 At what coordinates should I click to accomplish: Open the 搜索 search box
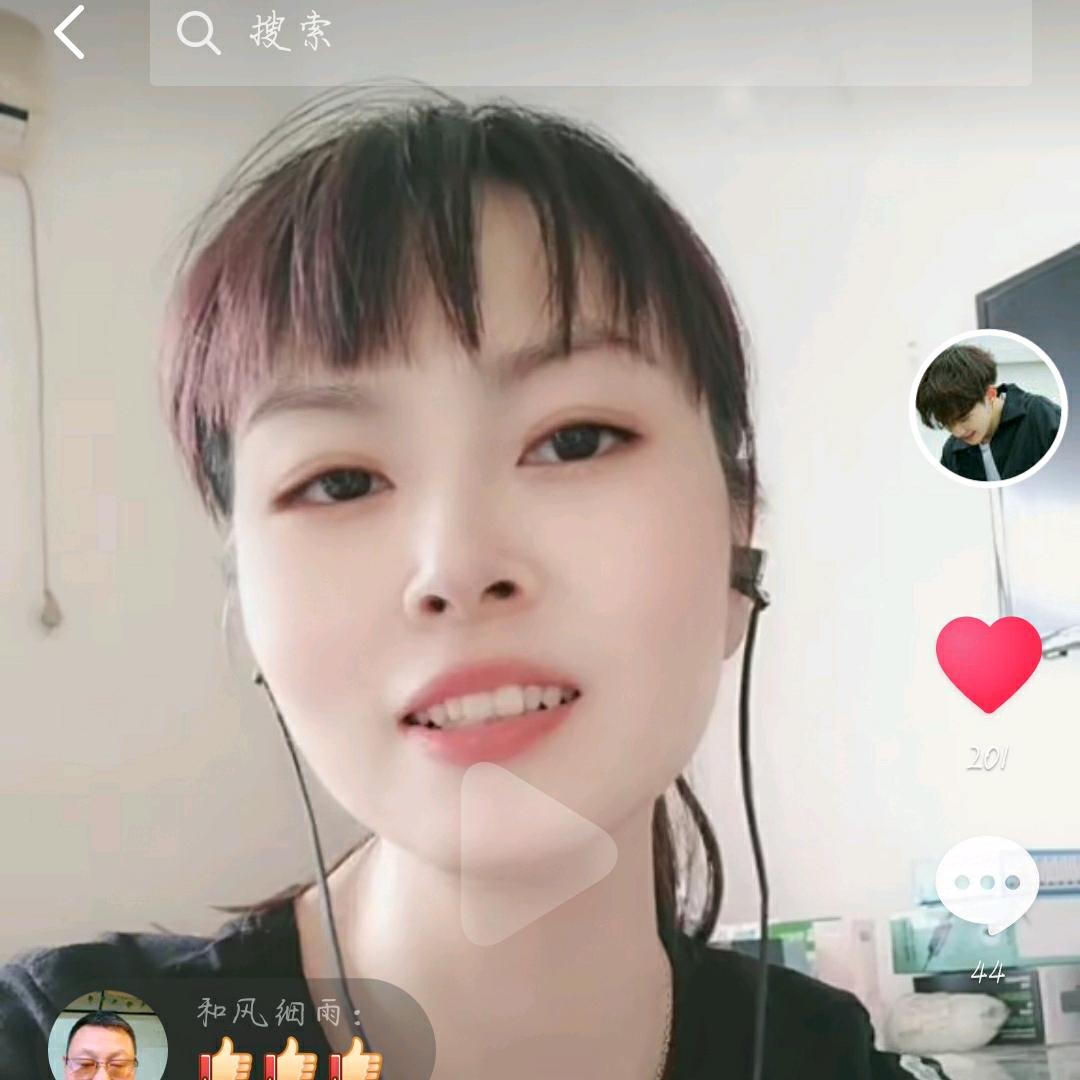(x=590, y=36)
